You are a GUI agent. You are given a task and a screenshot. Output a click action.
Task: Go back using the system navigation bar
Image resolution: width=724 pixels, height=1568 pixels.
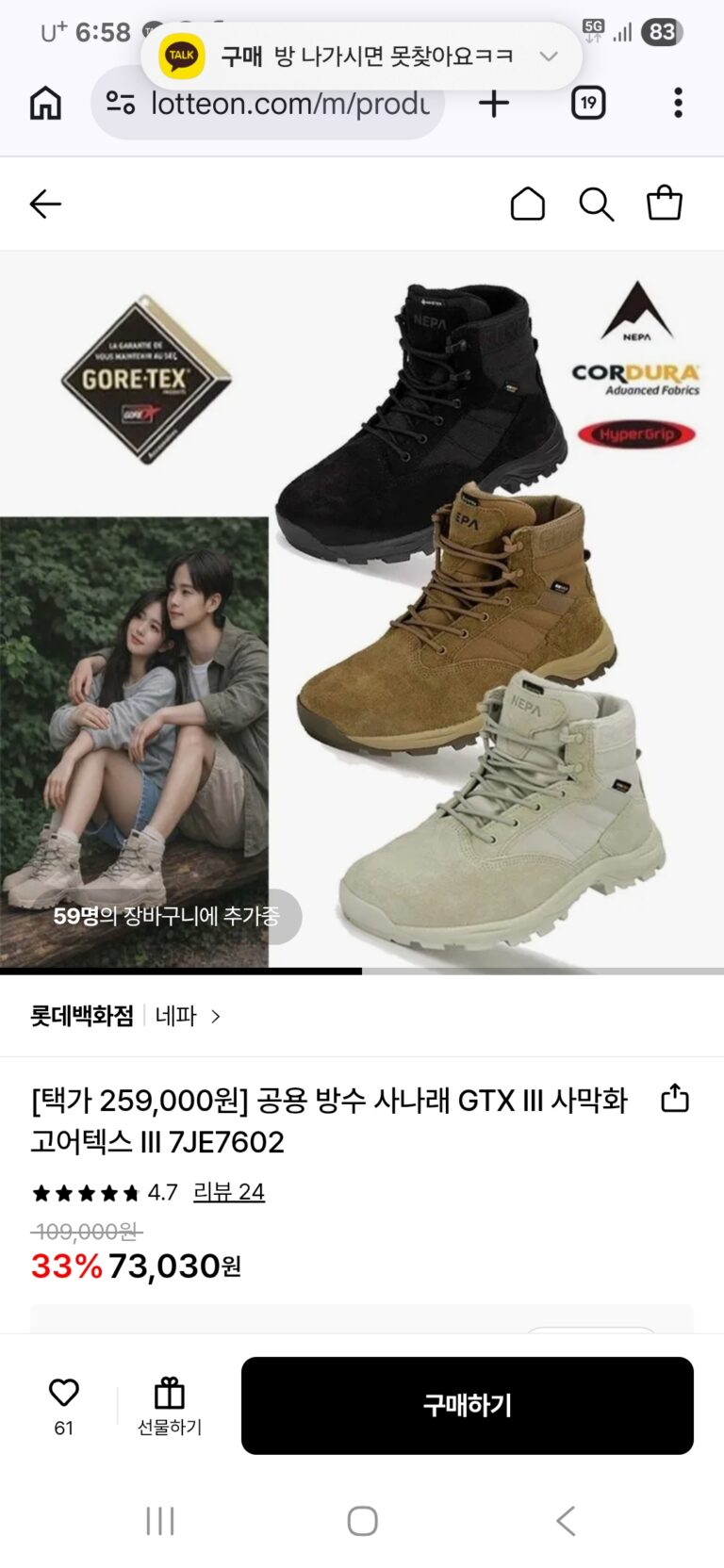(566, 1520)
